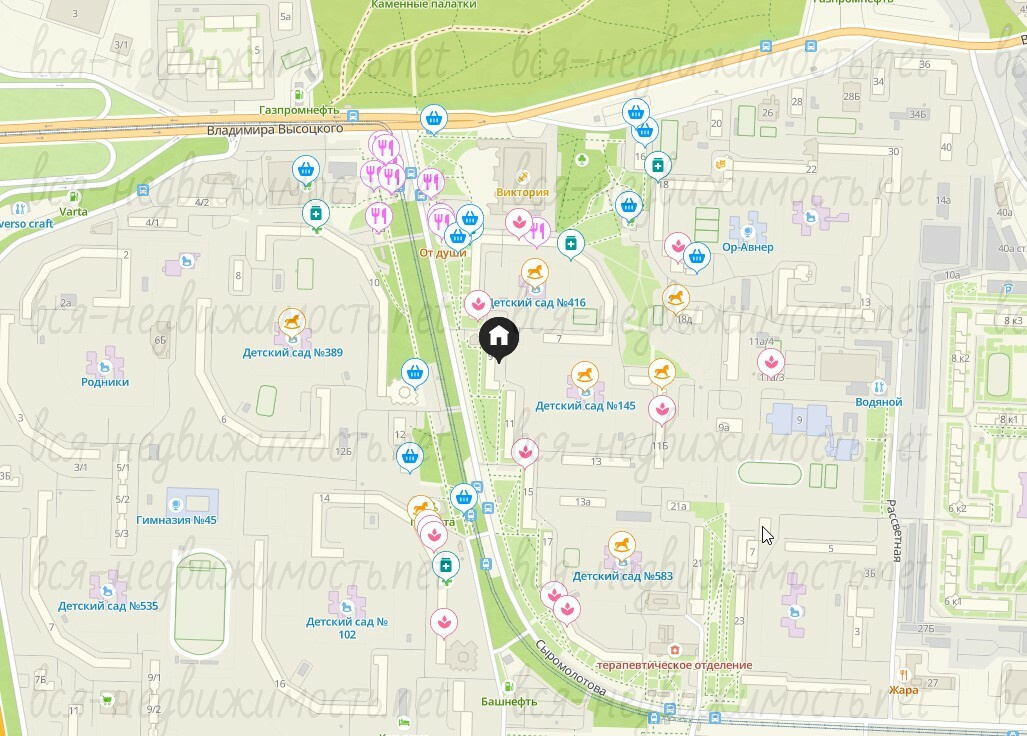
Task: Tap the pharmacy marker near building 4/2
Action: (315, 212)
